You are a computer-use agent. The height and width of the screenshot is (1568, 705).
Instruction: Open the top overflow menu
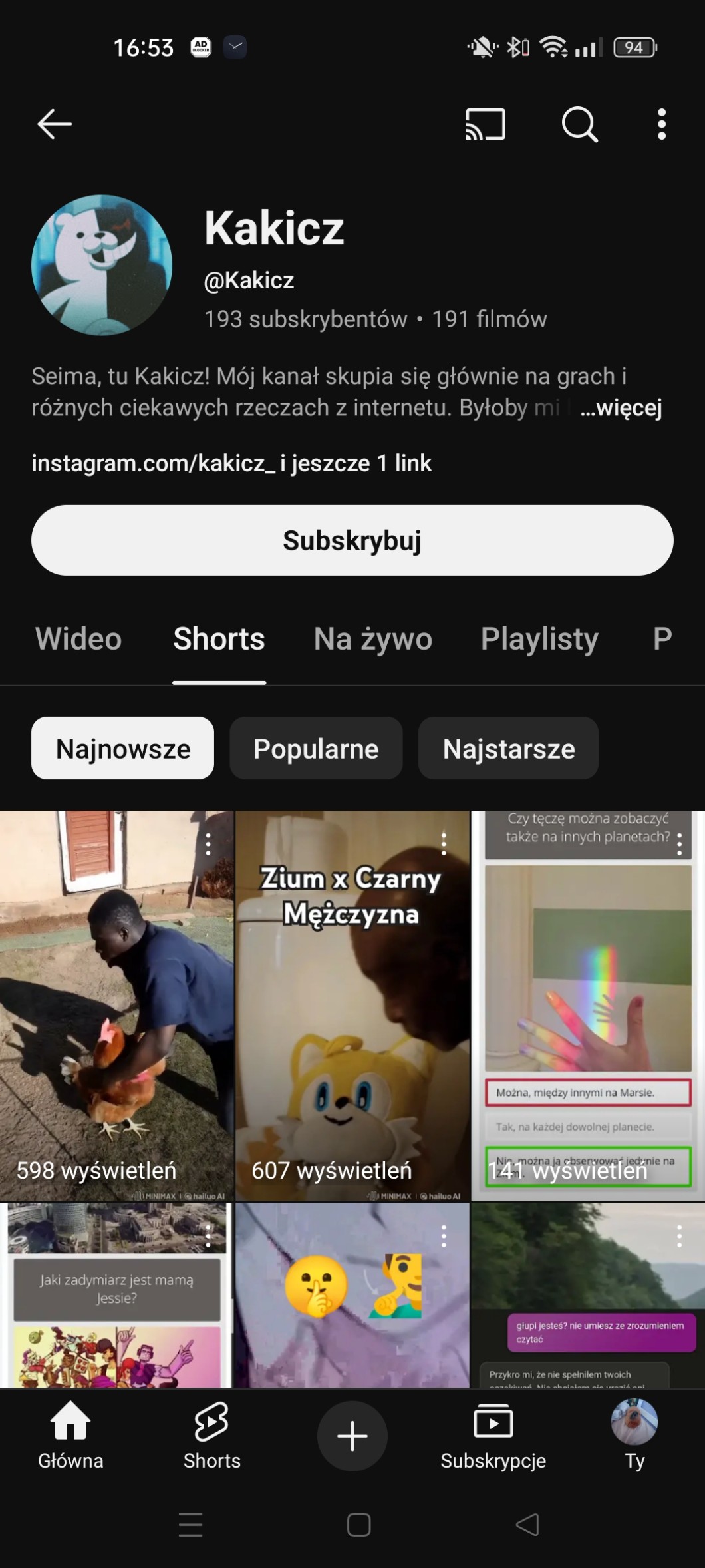pos(661,124)
